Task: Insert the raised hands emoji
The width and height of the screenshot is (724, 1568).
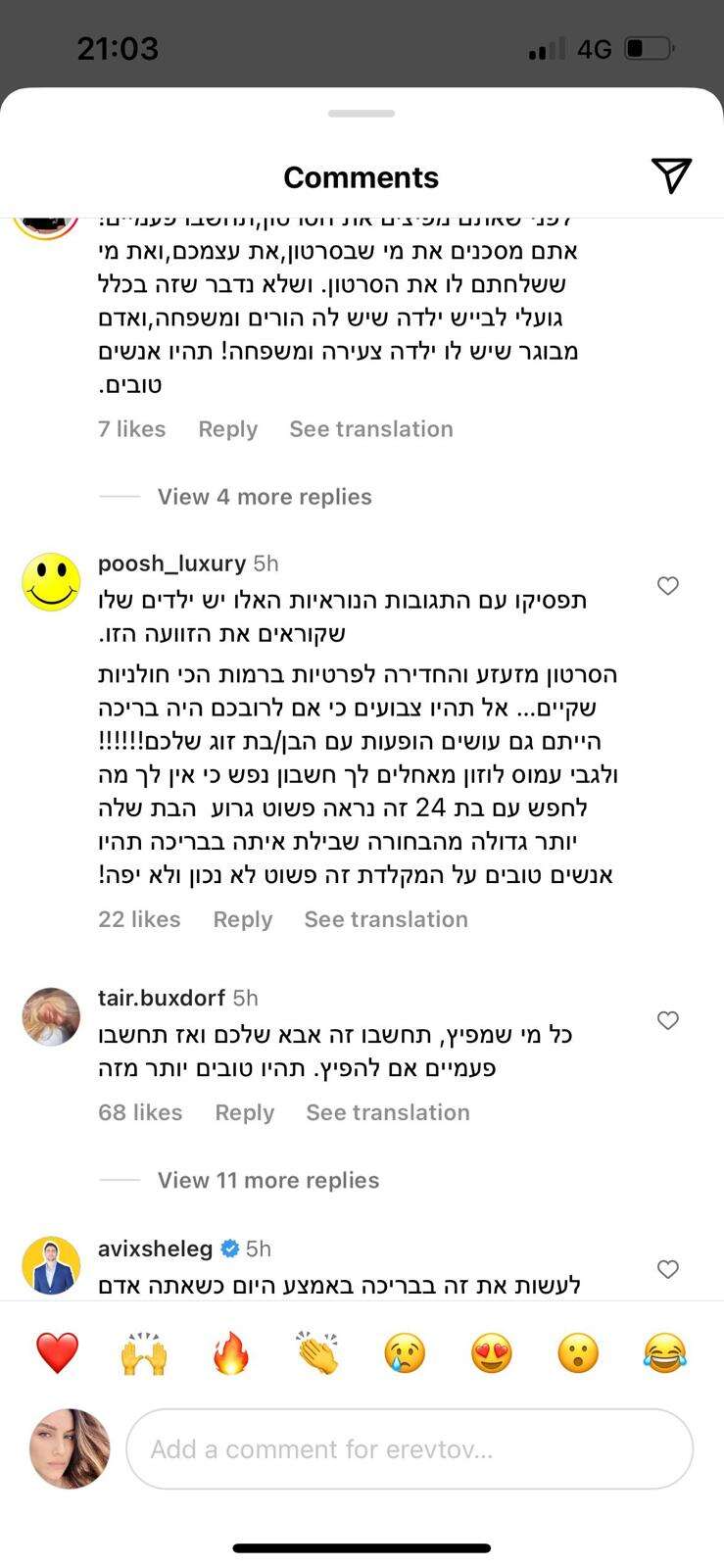Action: [x=144, y=1353]
